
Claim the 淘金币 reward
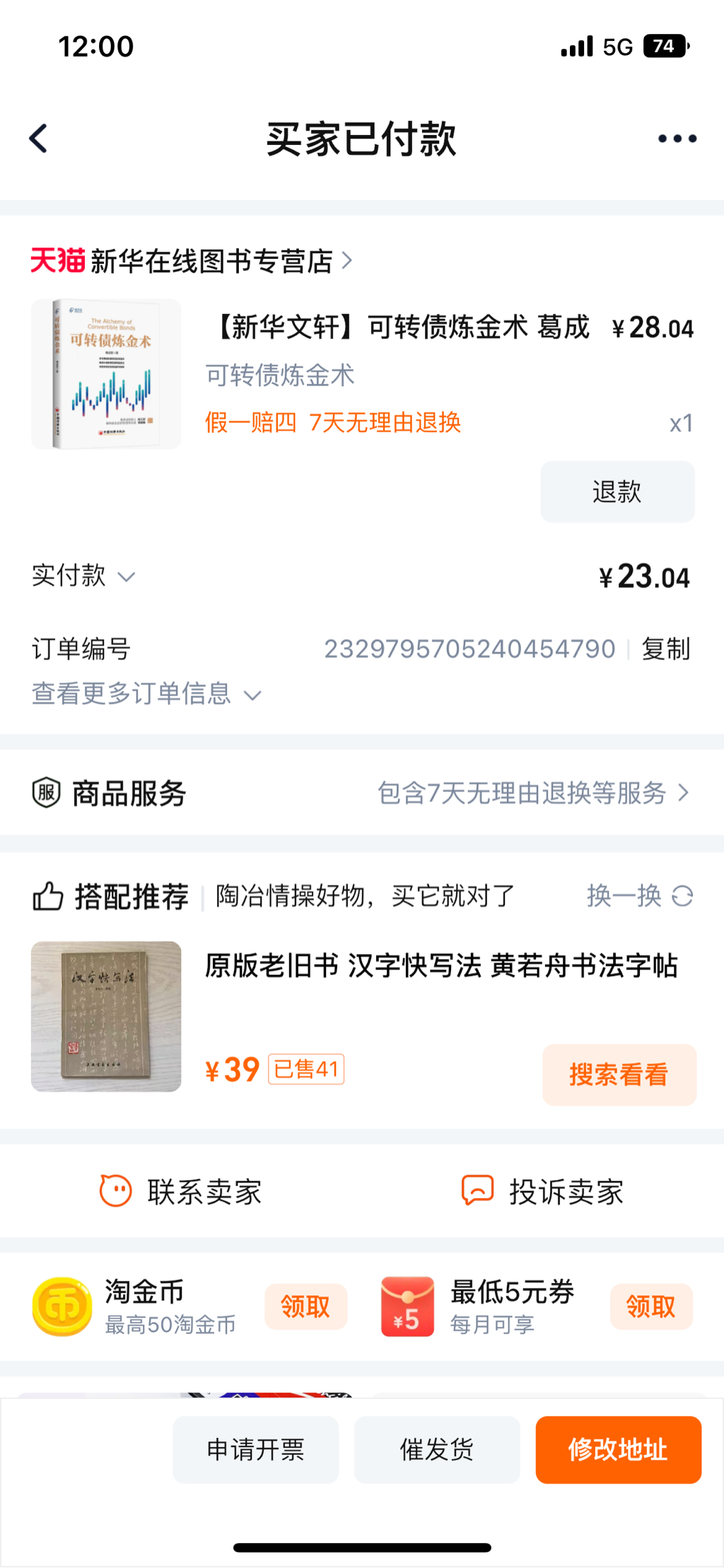click(305, 1306)
